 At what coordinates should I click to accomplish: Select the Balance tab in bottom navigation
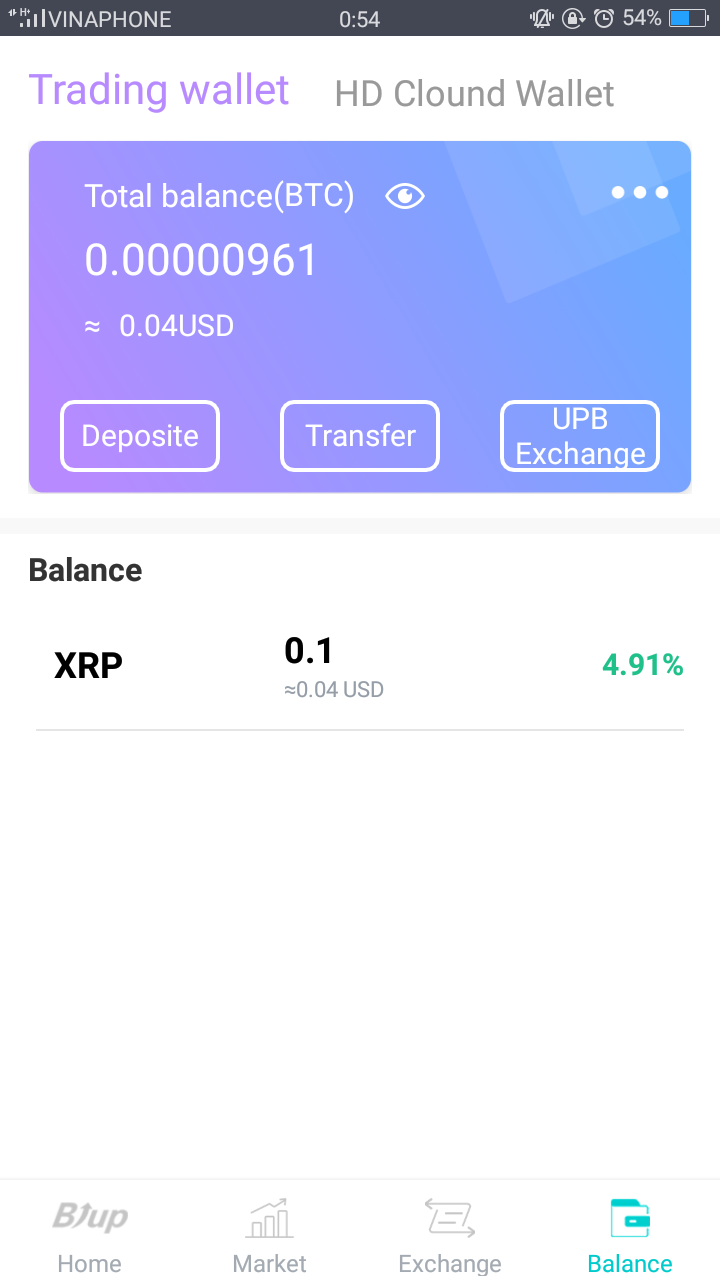tap(630, 1235)
